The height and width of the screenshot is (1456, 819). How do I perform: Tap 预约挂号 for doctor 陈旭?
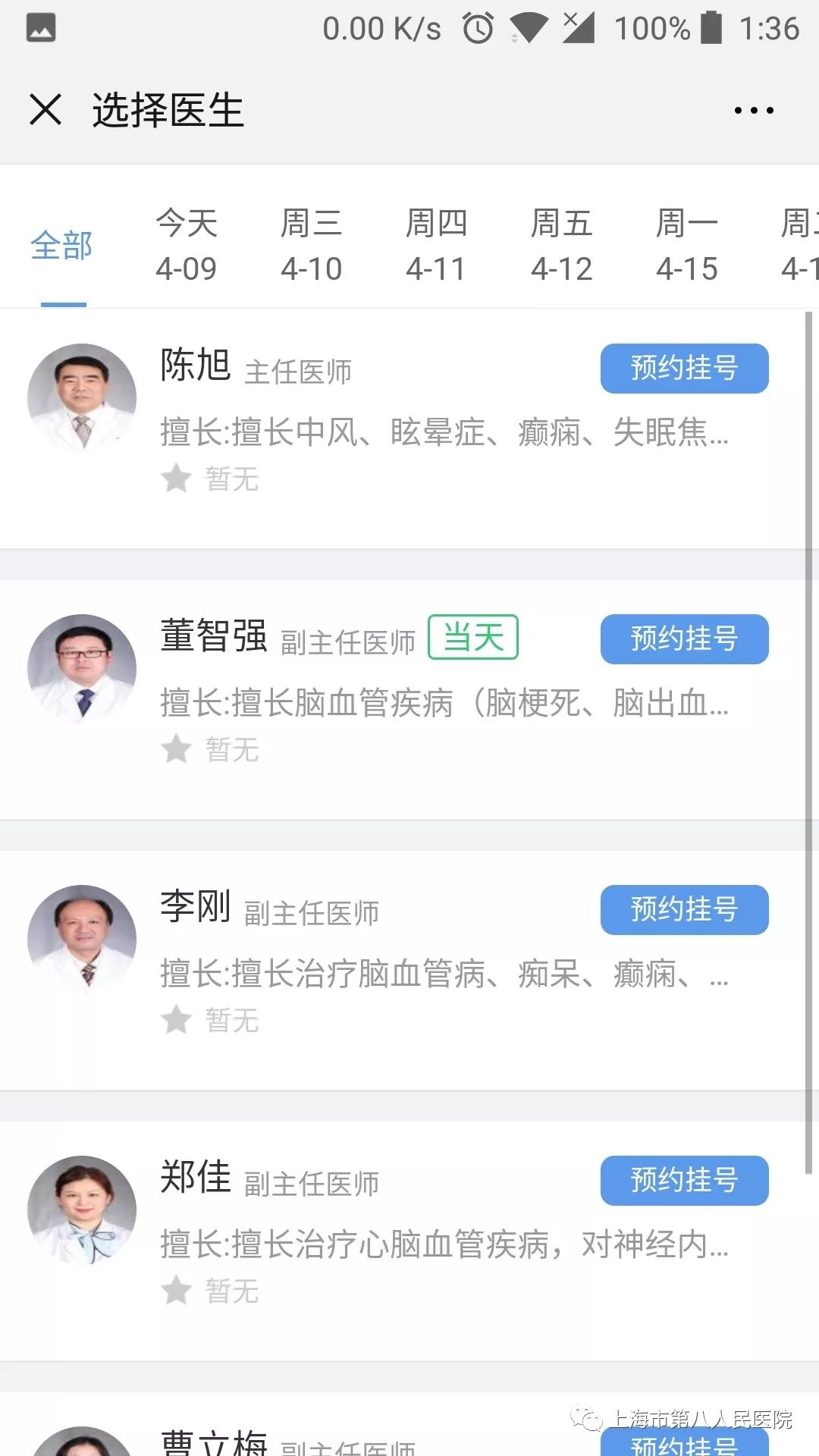tap(684, 369)
